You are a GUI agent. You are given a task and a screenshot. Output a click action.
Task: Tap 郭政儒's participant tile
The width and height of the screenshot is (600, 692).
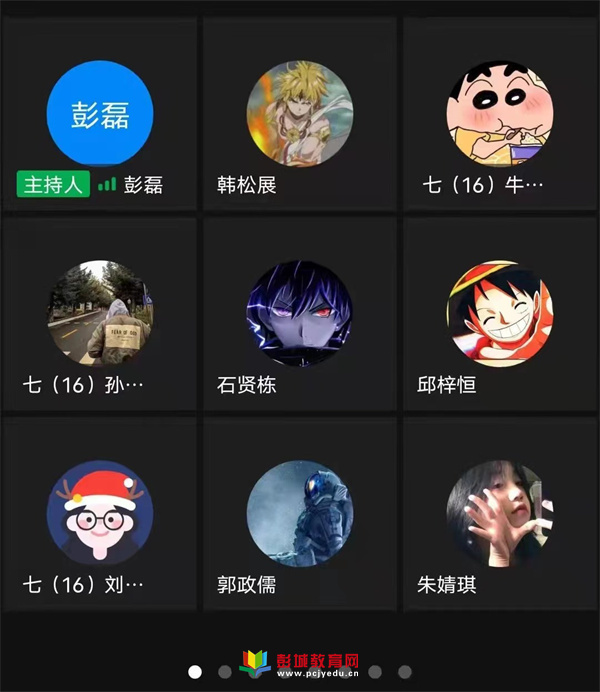(x=299, y=513)
